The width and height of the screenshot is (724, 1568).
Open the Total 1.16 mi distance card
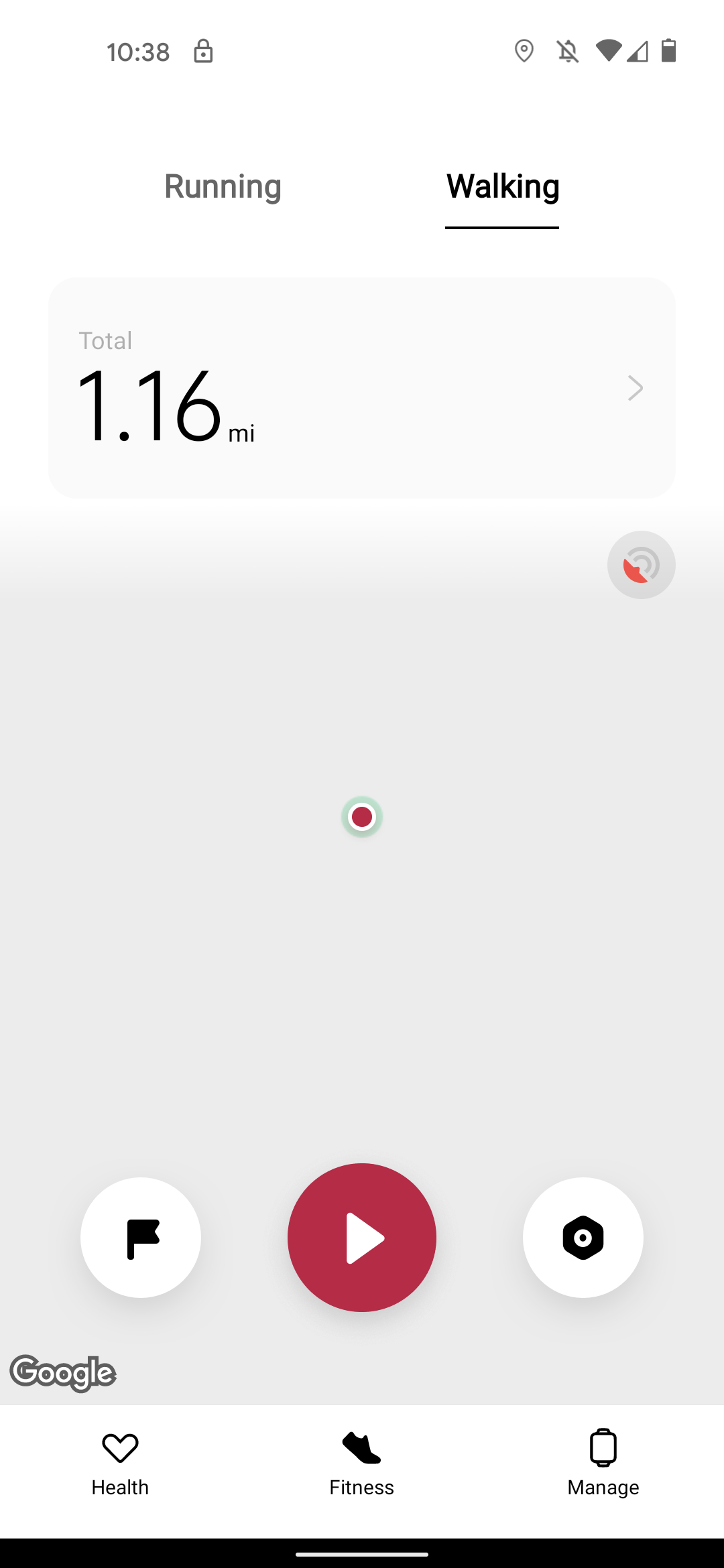point(361,388)
